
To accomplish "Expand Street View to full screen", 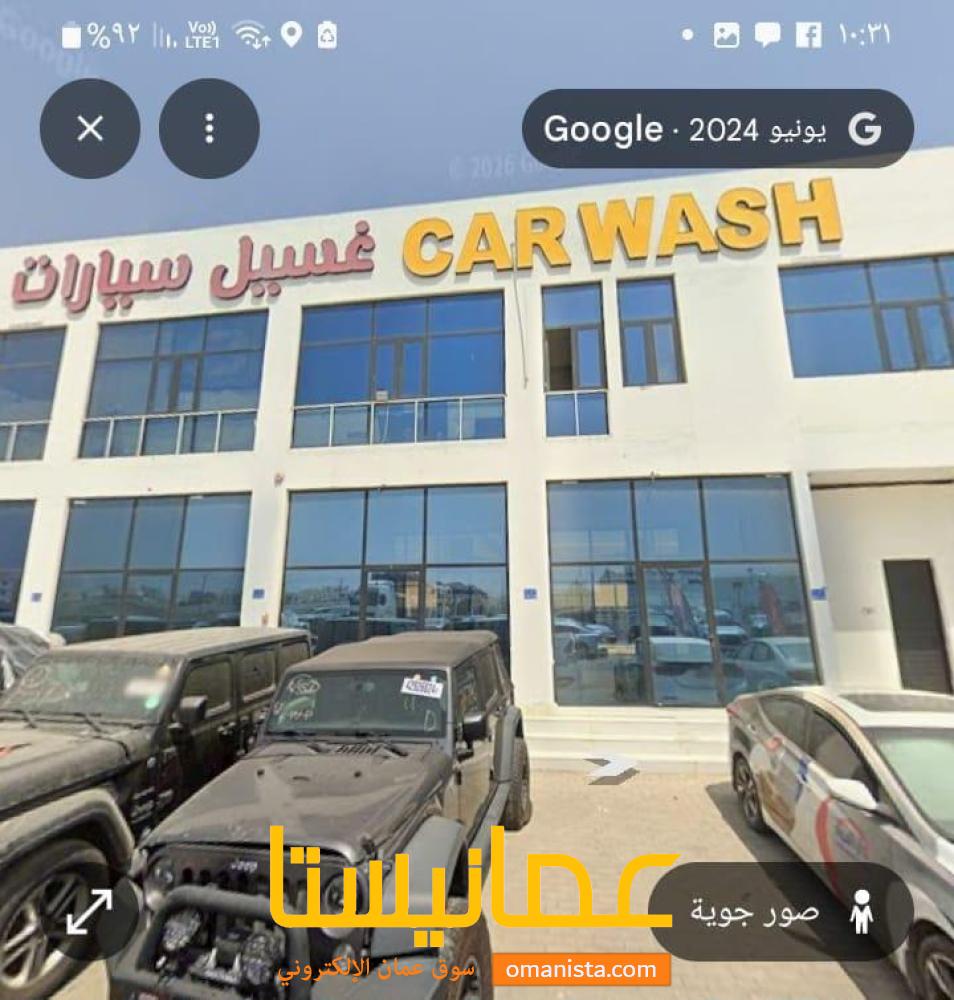I will 90,912.
